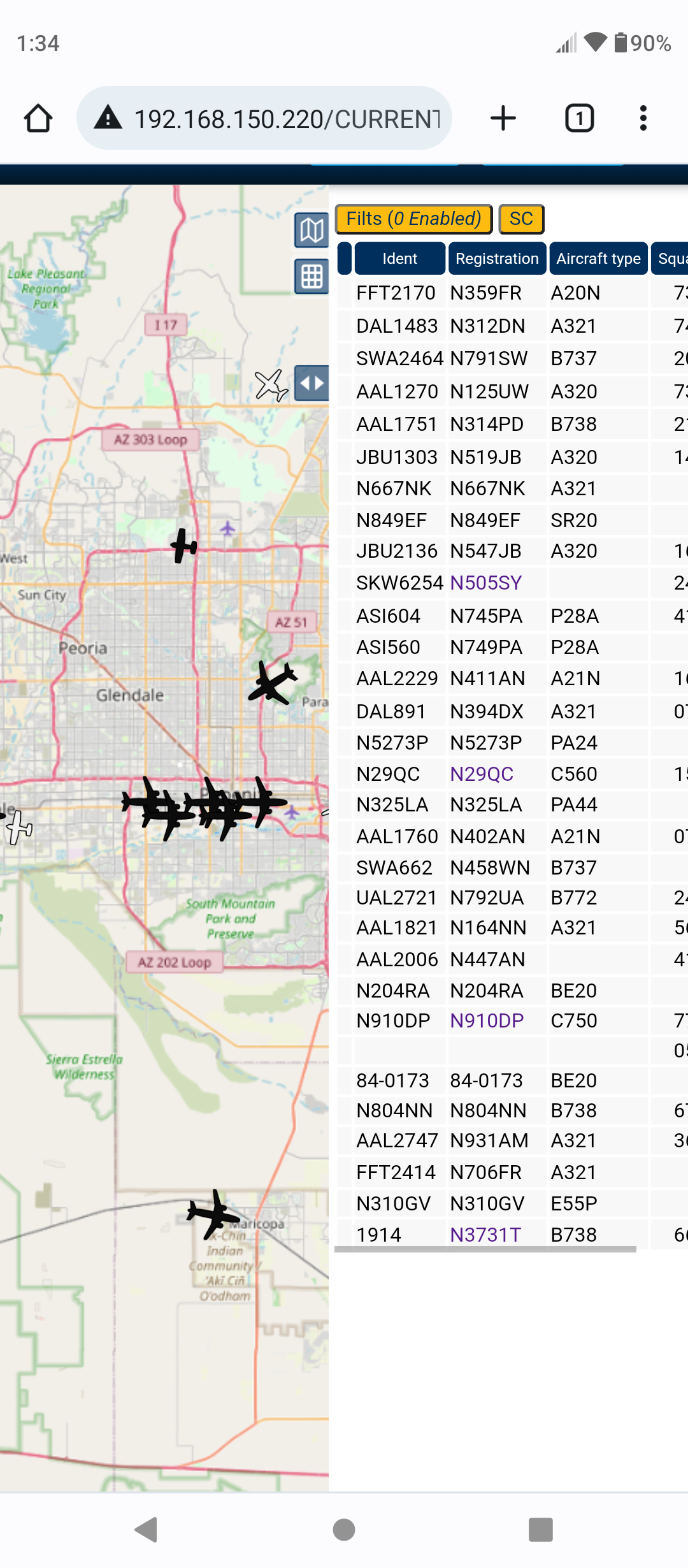This screenshot has width=688, height=1568.
Task: Sort the table by Registration column
Action: [497, 258]
